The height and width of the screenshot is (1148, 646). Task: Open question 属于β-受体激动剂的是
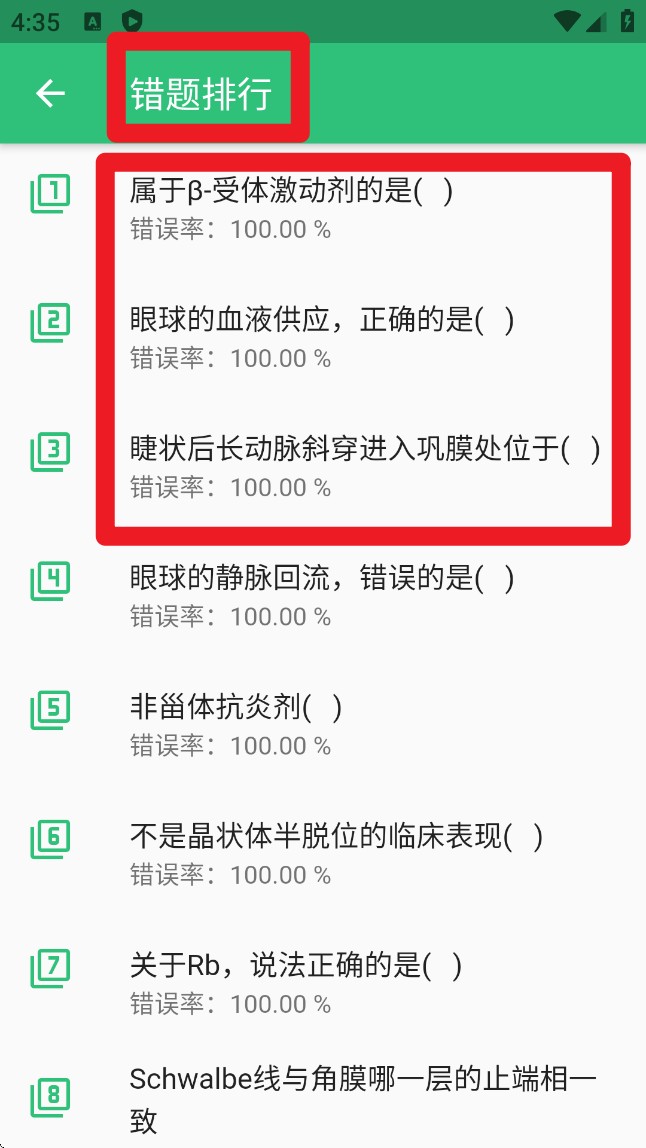pos(291,208)
